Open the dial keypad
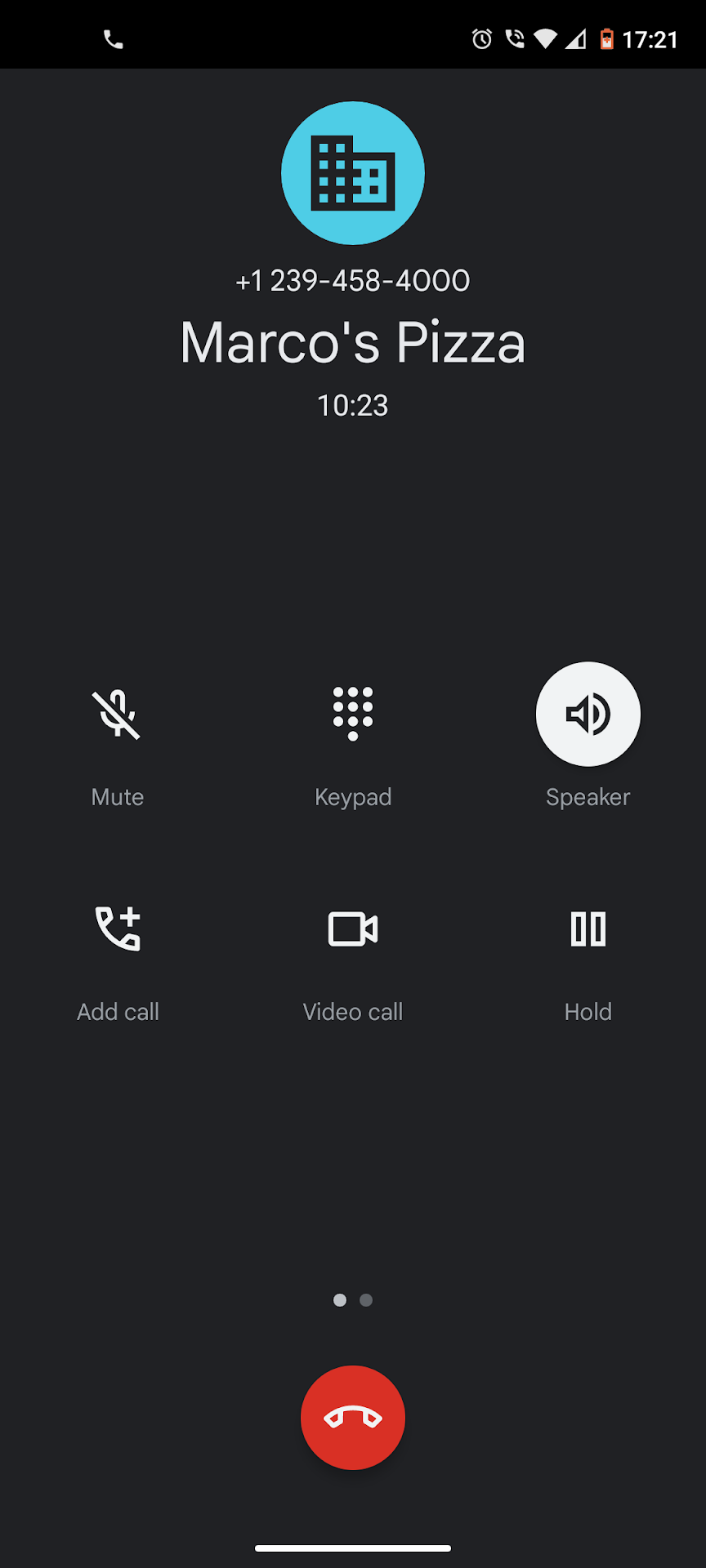The height and width of the screenshot is (1568, 706). point(353,715)
